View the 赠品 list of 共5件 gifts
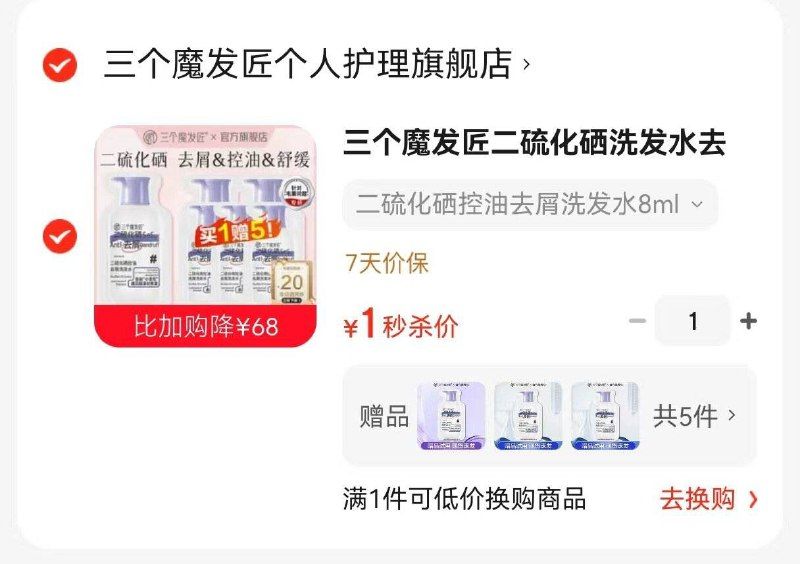This screenshot has width=800, height=564. point(549,415)
